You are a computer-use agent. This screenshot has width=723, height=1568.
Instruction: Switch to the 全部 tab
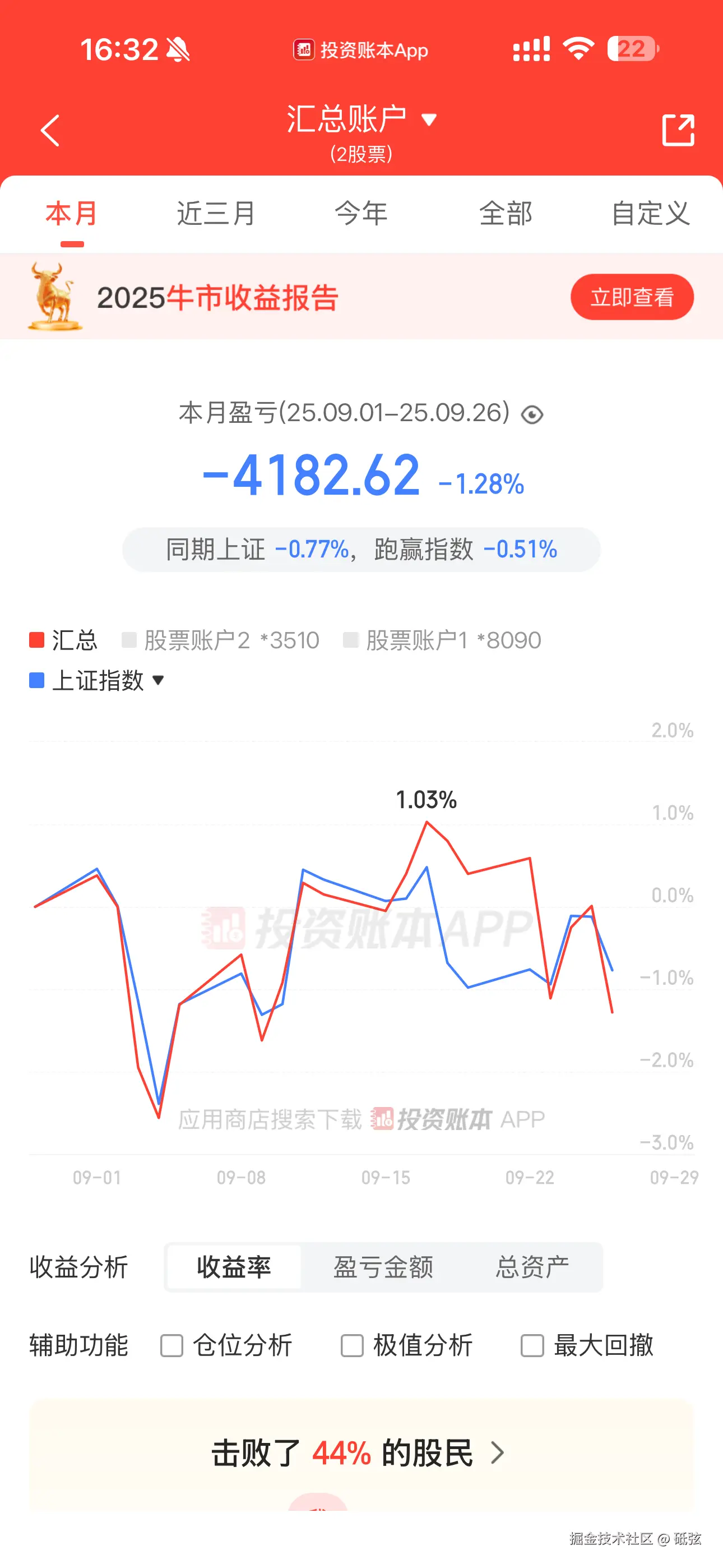coord(505,214)
